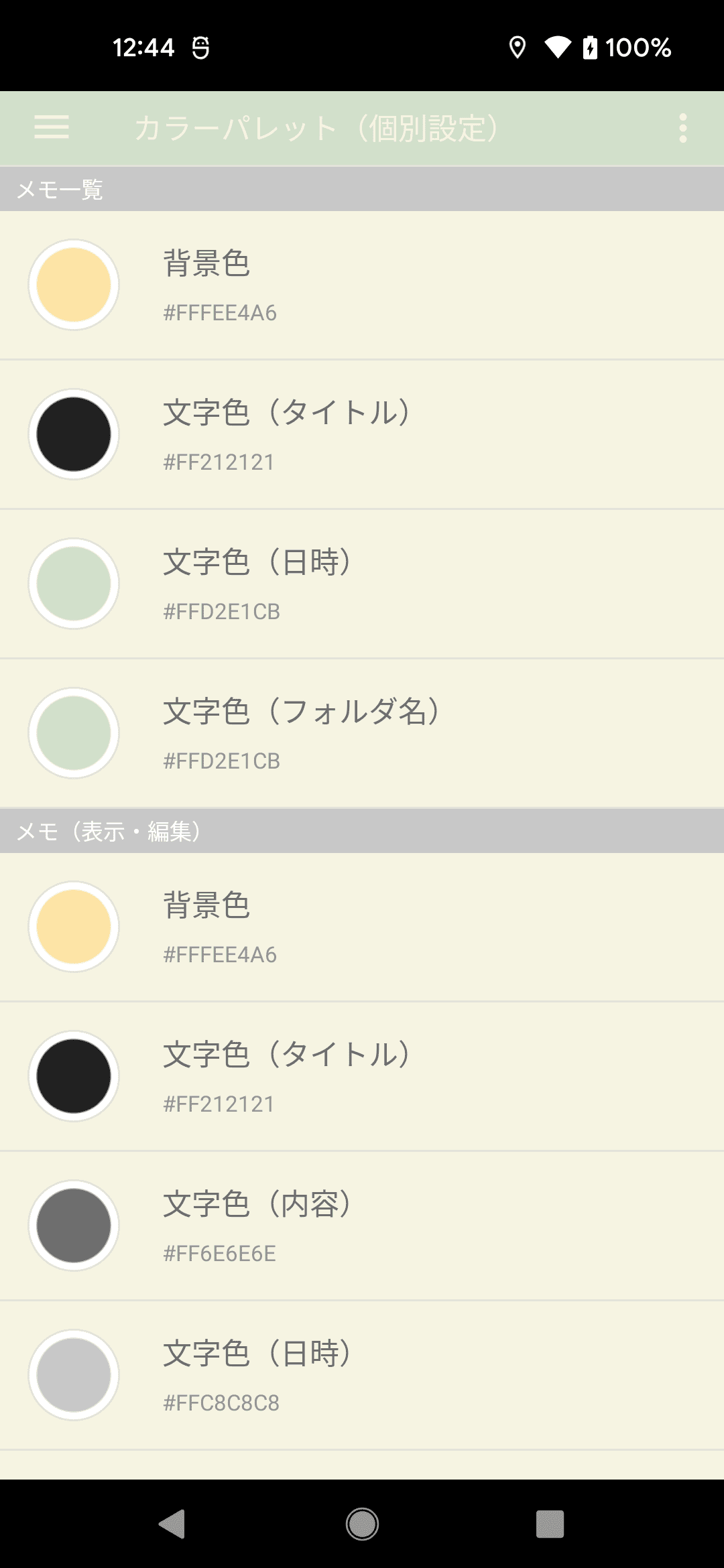Open the hamburger drawer menu

tap(52, 127)
